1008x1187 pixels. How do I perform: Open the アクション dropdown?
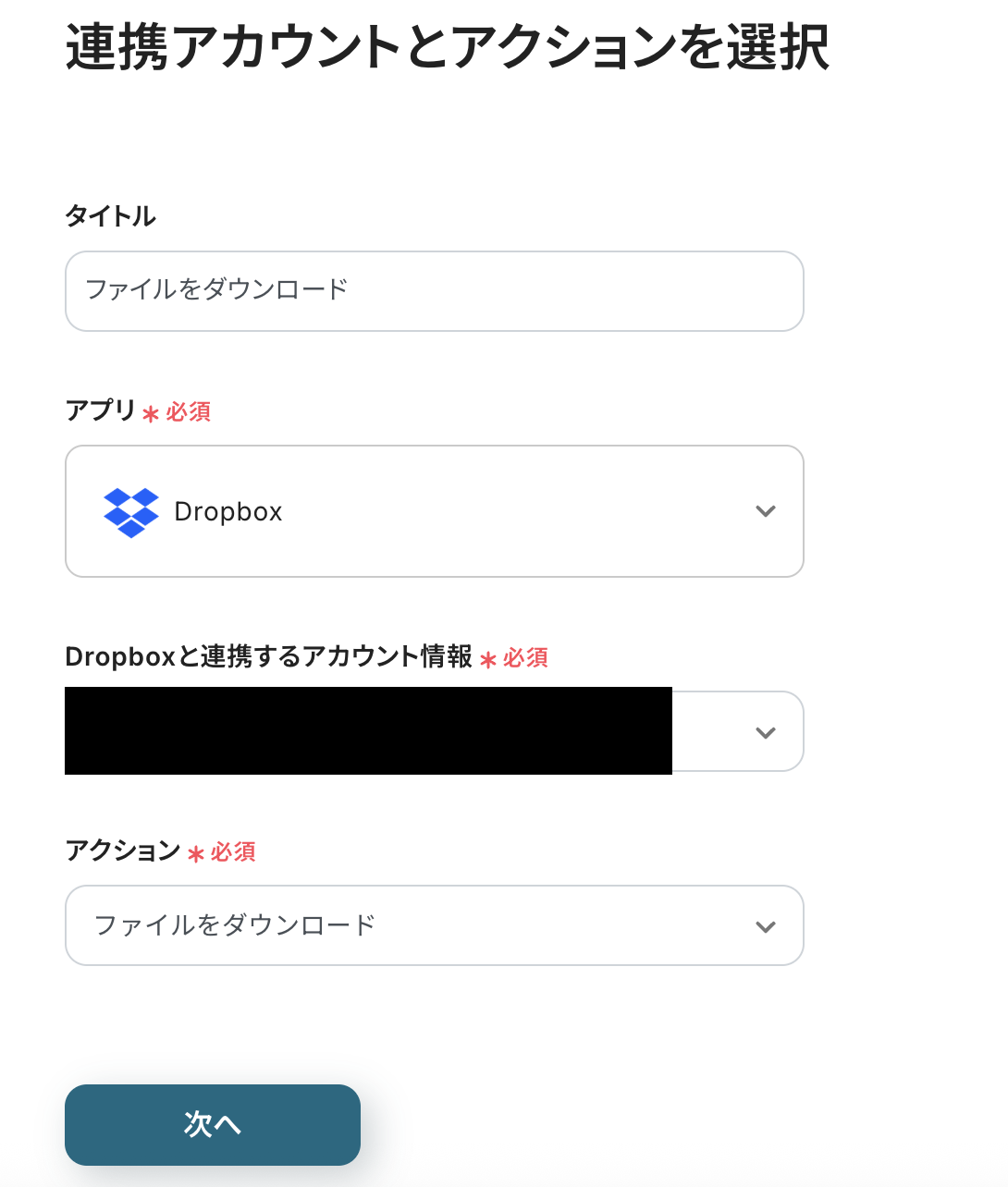tap(434, 925)
